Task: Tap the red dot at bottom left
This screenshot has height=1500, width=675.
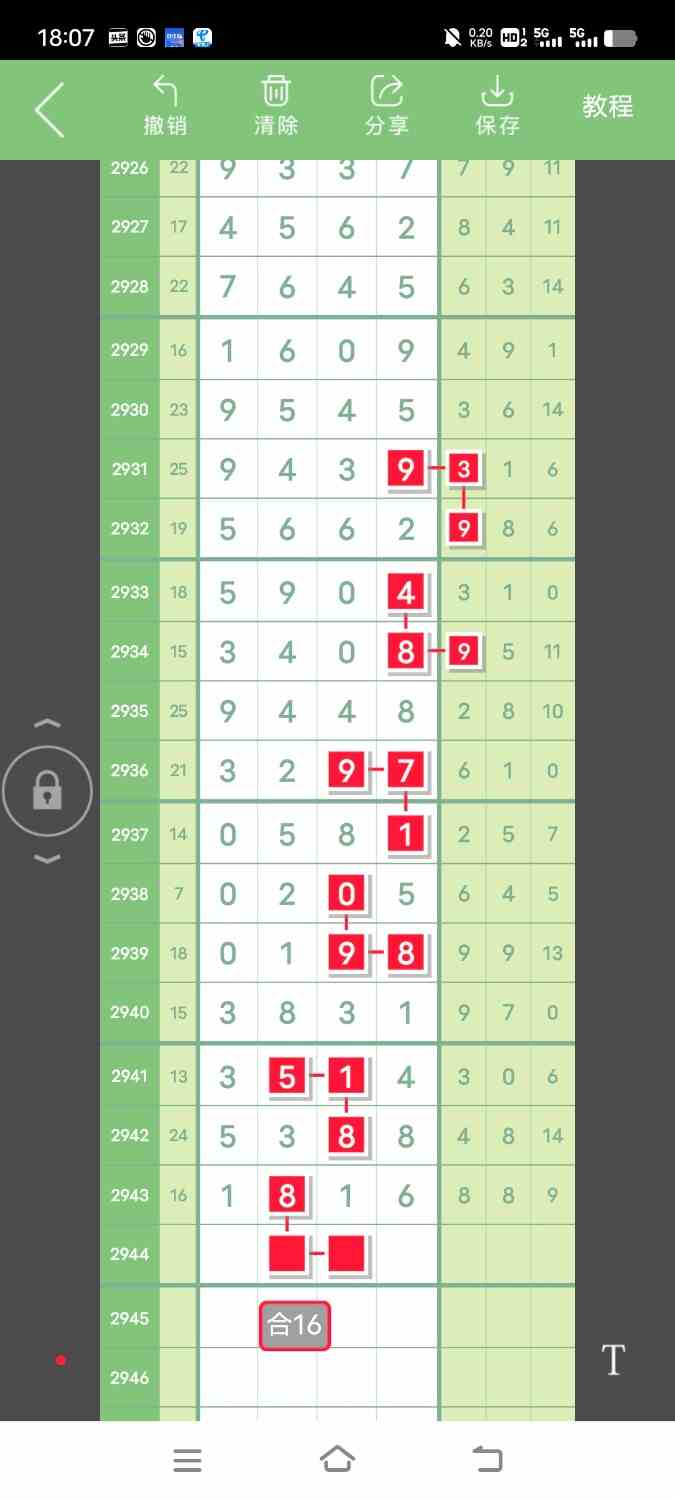Action: click(61, 1360)
